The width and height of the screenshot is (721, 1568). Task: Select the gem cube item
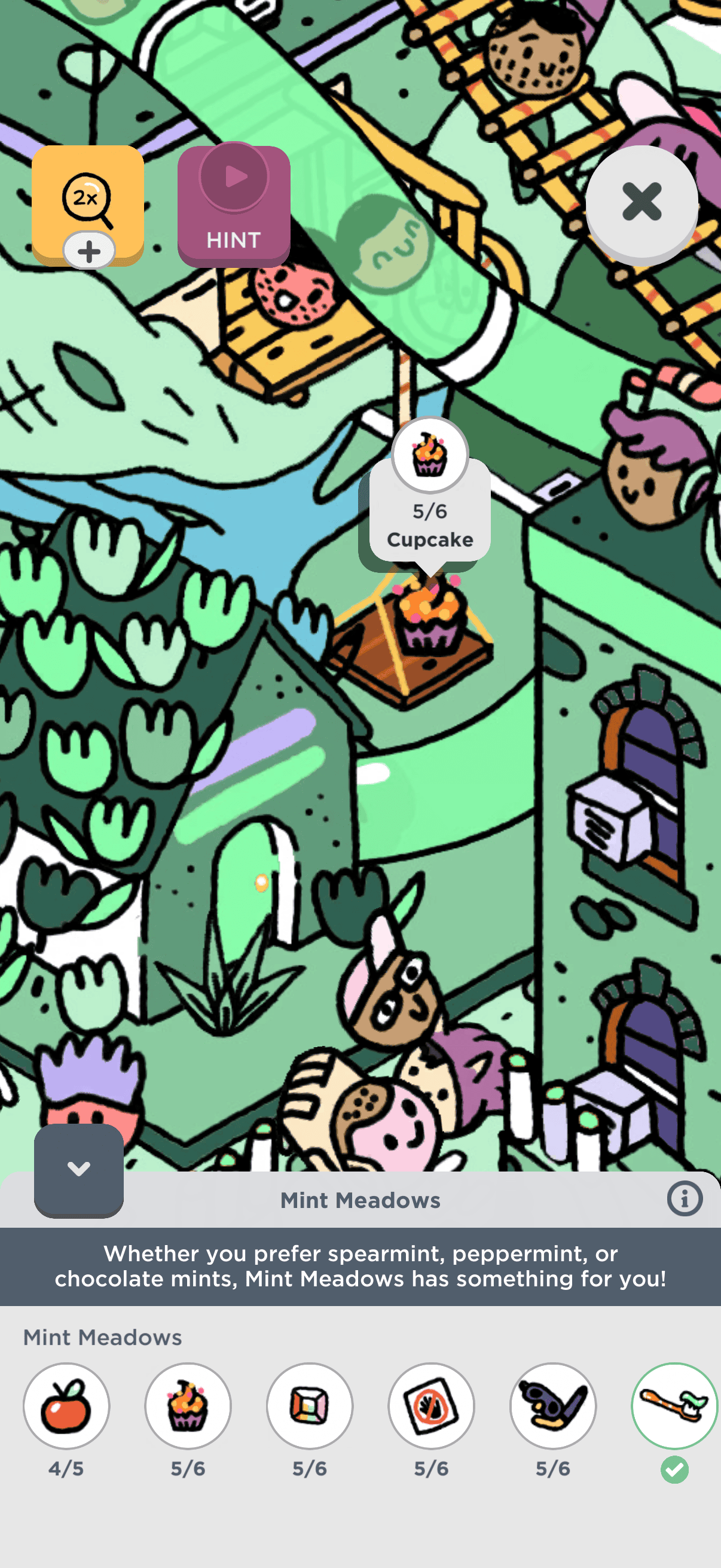tap(310, 1405)
